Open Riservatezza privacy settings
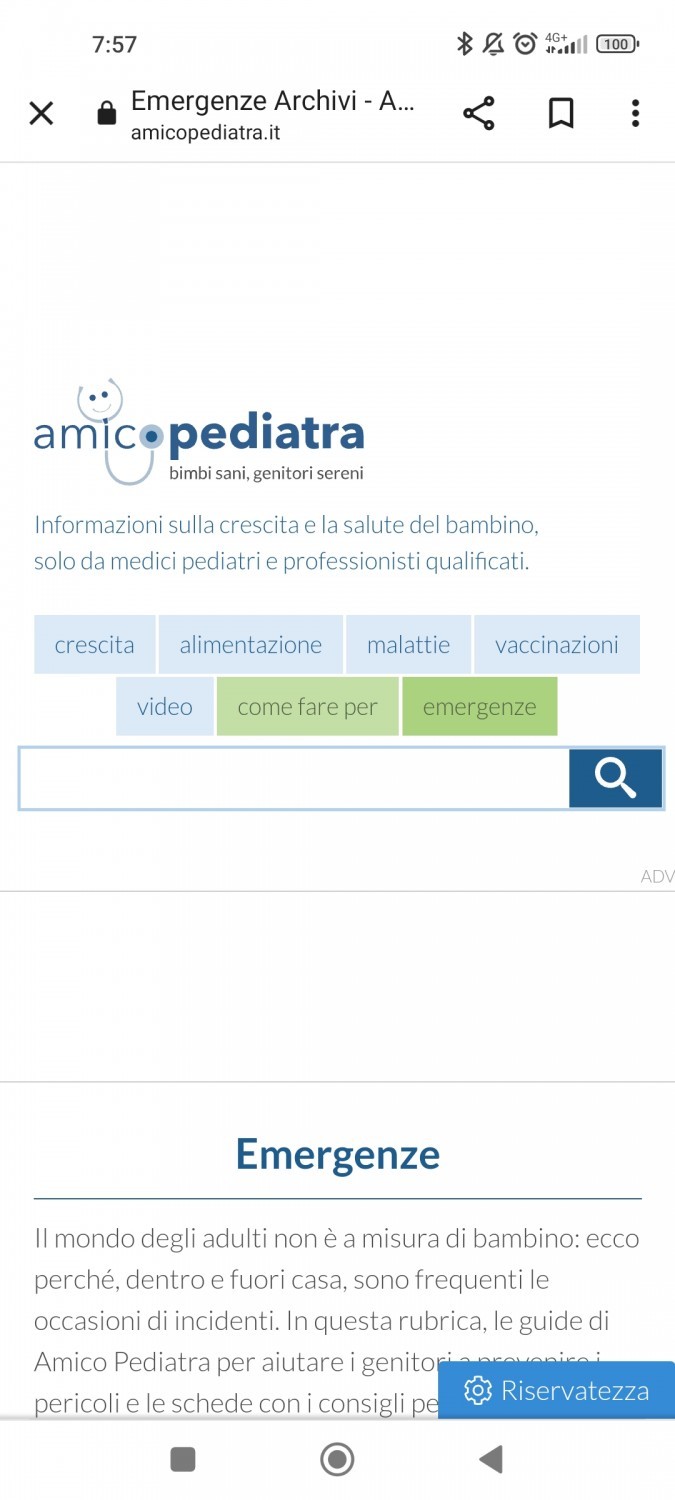Image resolution: width=675 pixels, height=1500 pixels. [557, 1390]
